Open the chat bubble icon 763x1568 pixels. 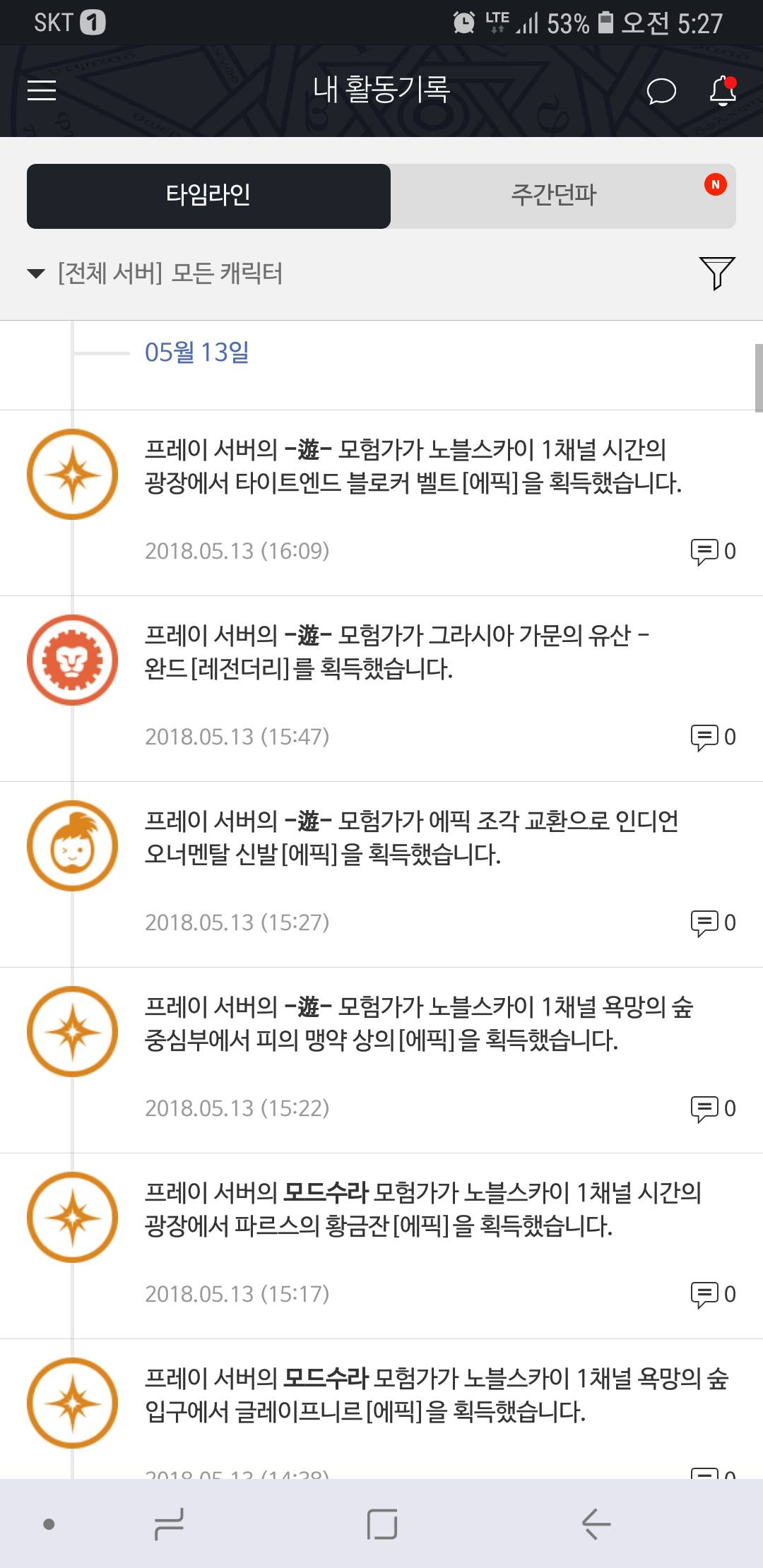661,91
